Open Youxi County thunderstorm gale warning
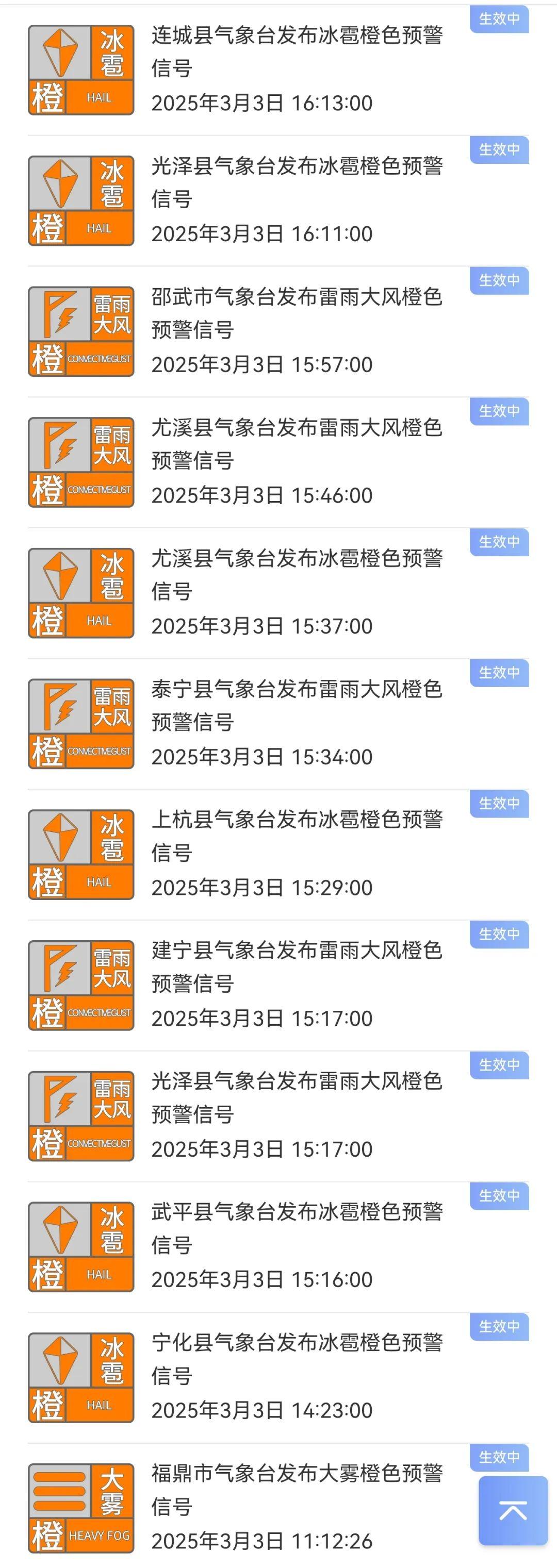This screenshot has width=557, height=1568. 297,444
